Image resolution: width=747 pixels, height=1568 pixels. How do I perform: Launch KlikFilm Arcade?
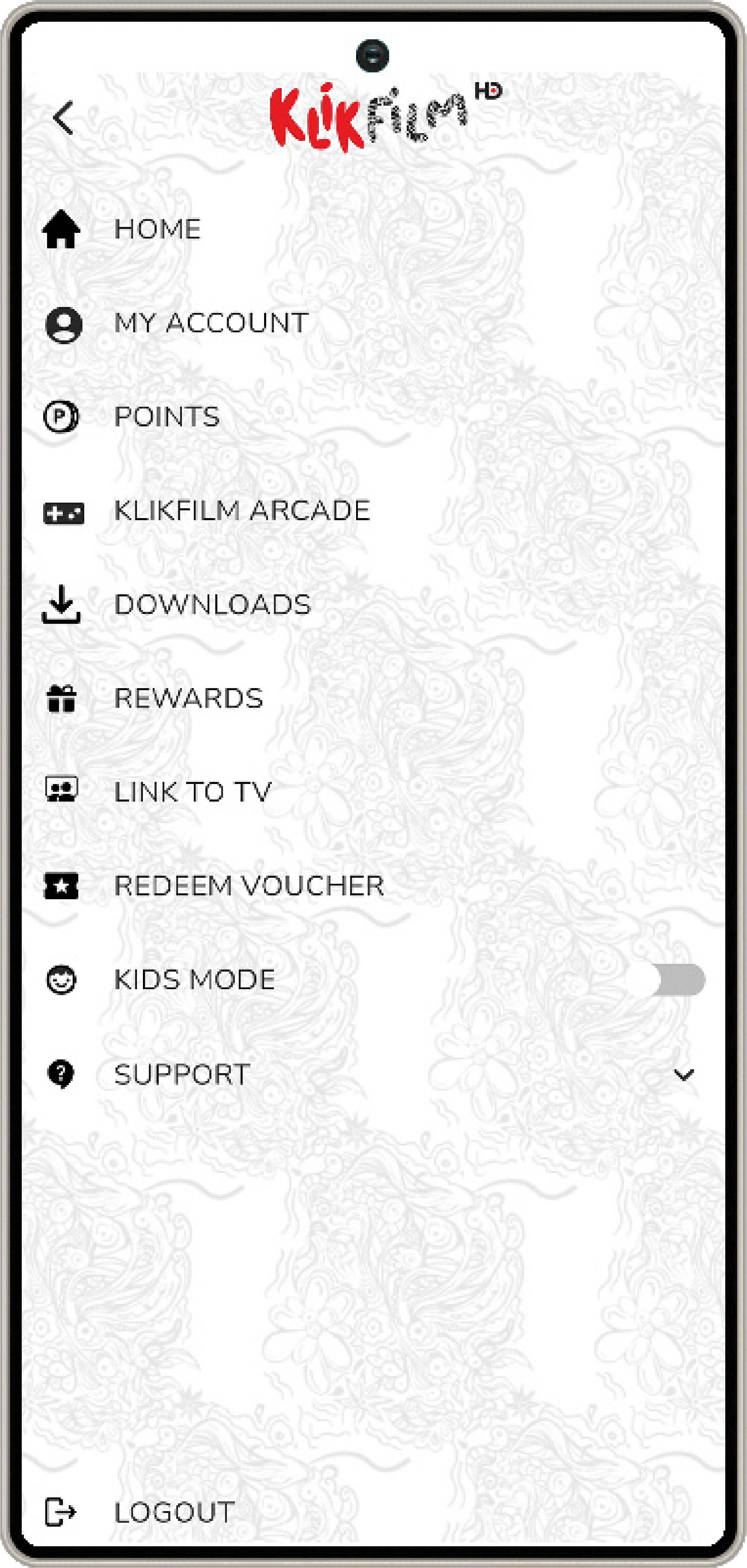[242, 511]
